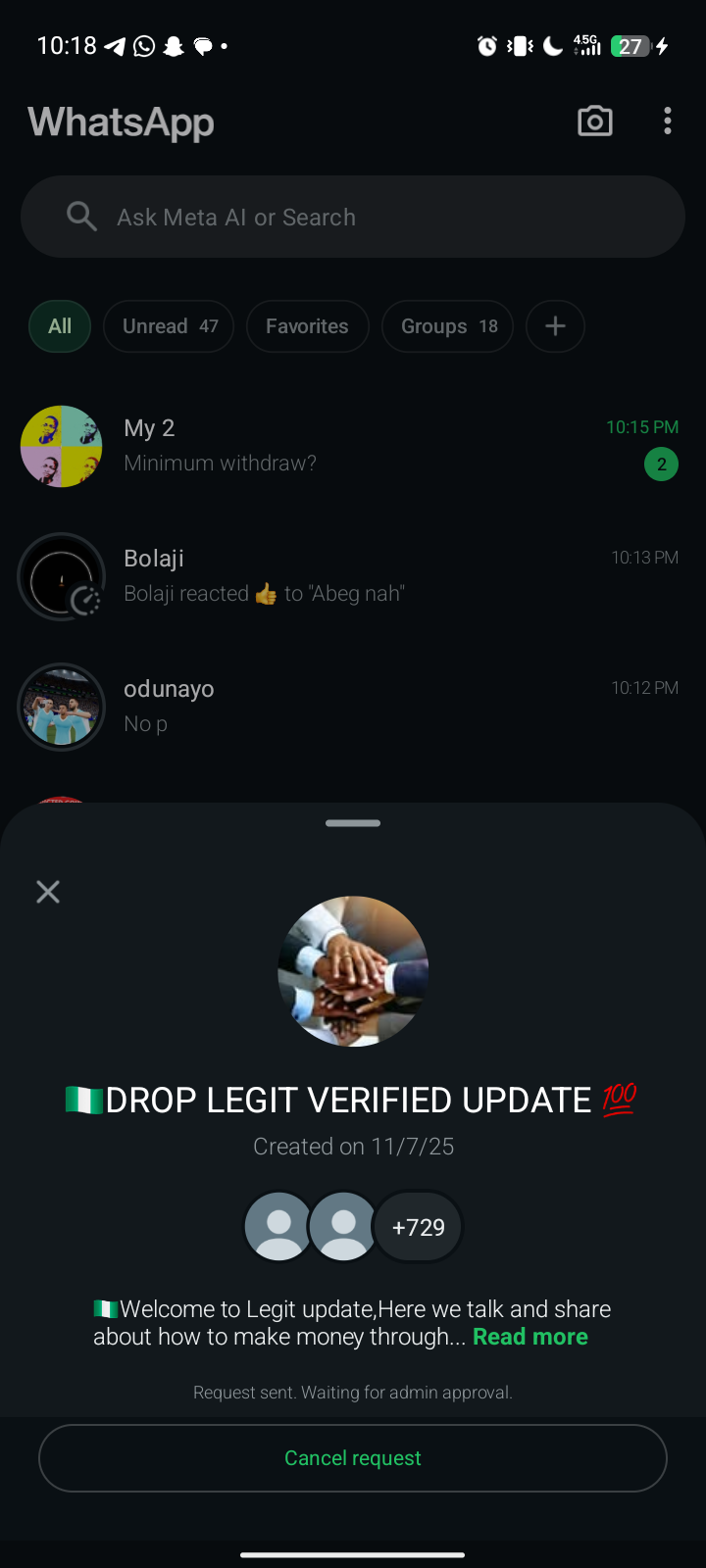
Task: Open the three-dot overflow menu
Action: [668, 122]
